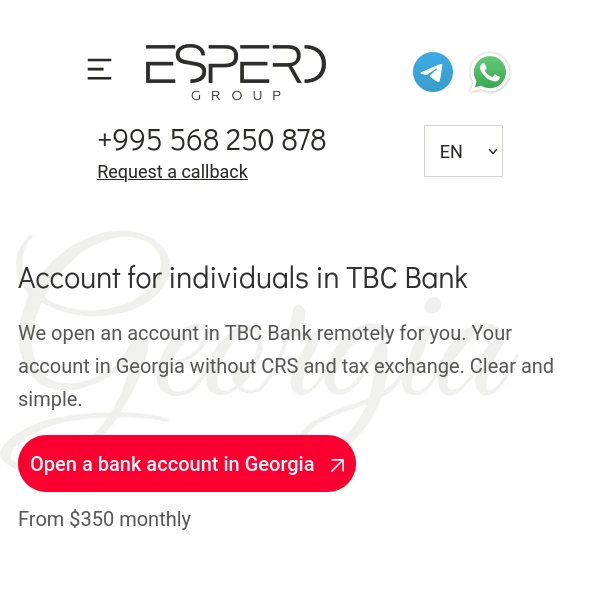Screen dimensions: 600x600
Task: Open WhatsApp chat icon
Action: [490, 72]
